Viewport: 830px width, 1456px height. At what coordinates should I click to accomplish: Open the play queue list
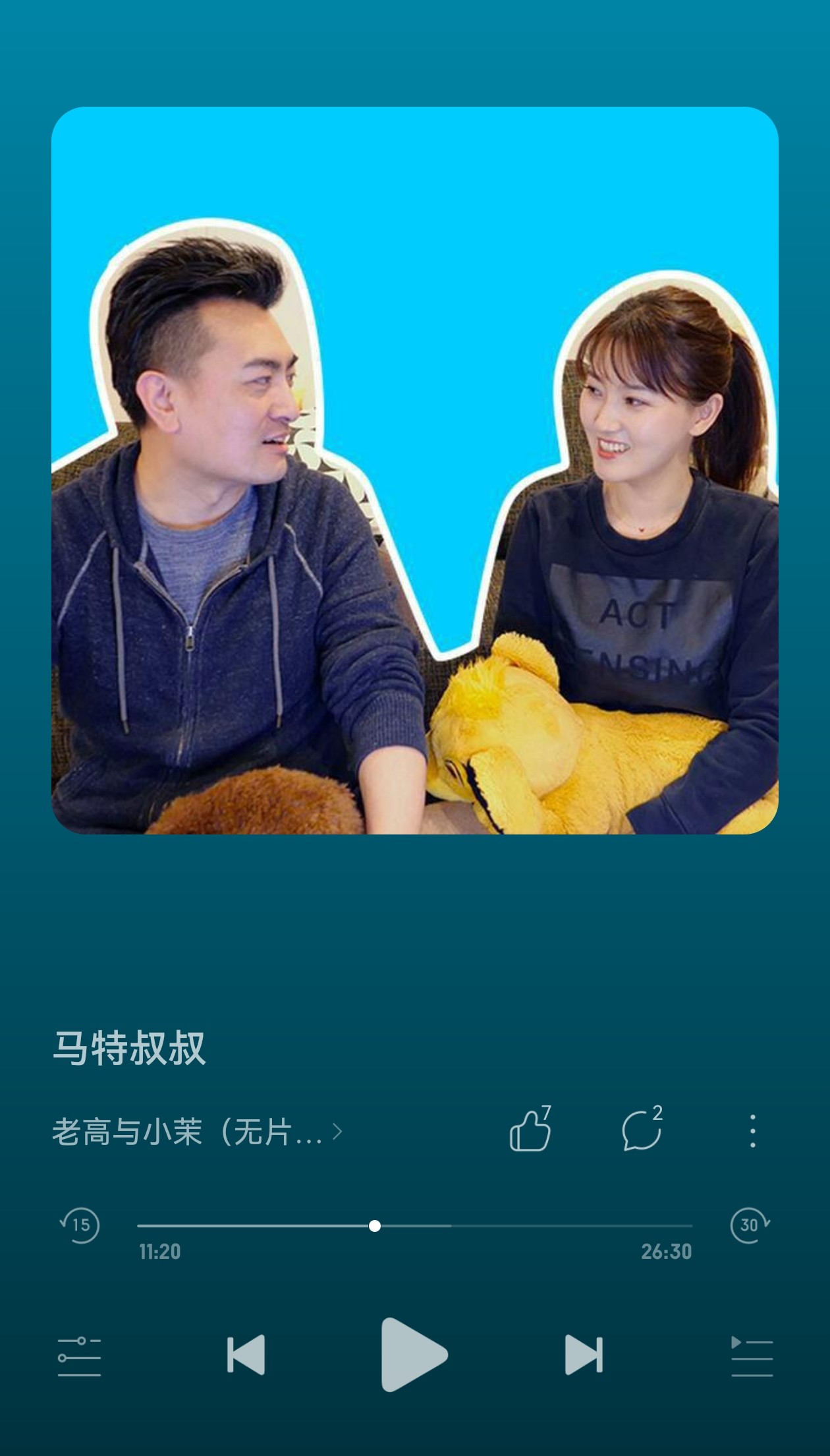(752, 1357)
